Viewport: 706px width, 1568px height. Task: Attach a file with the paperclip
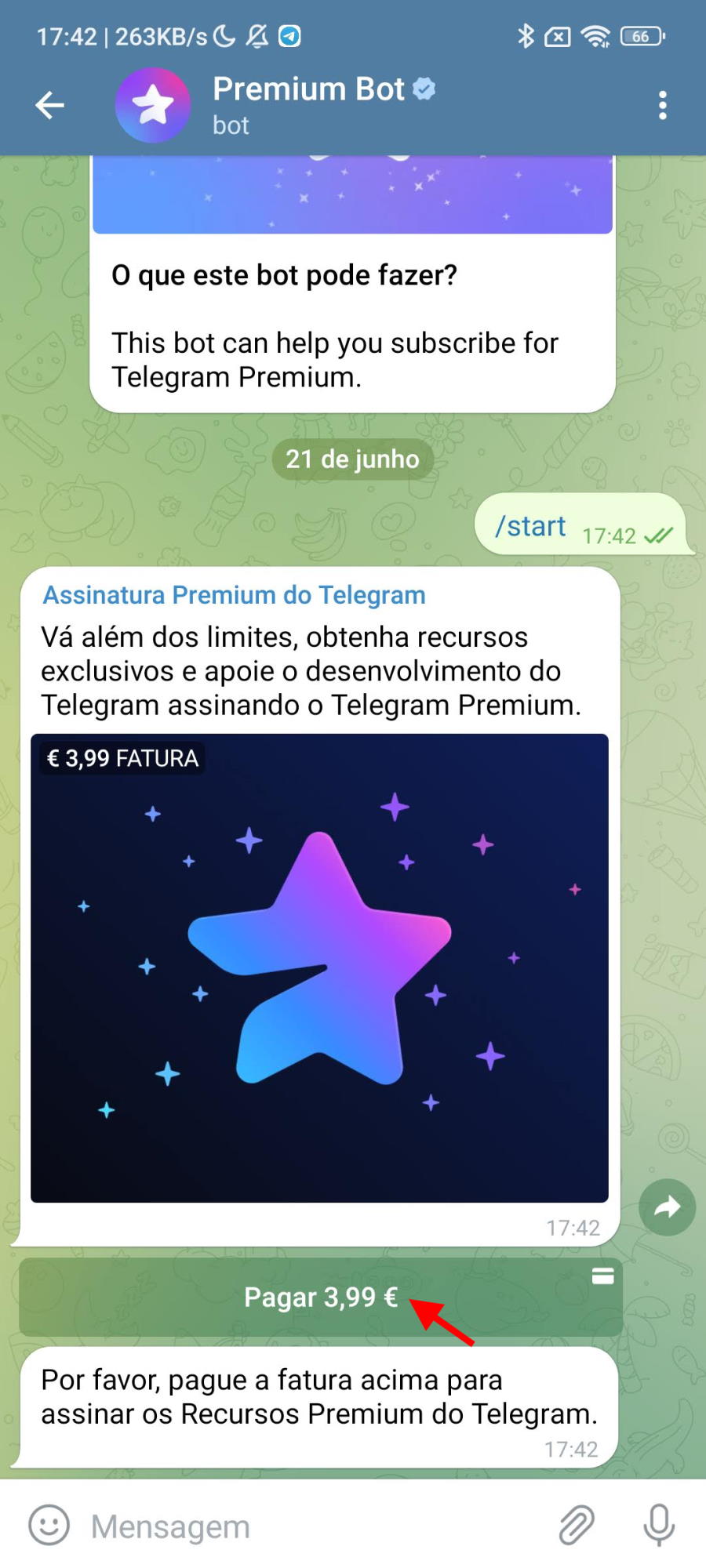click(577, 1526)
